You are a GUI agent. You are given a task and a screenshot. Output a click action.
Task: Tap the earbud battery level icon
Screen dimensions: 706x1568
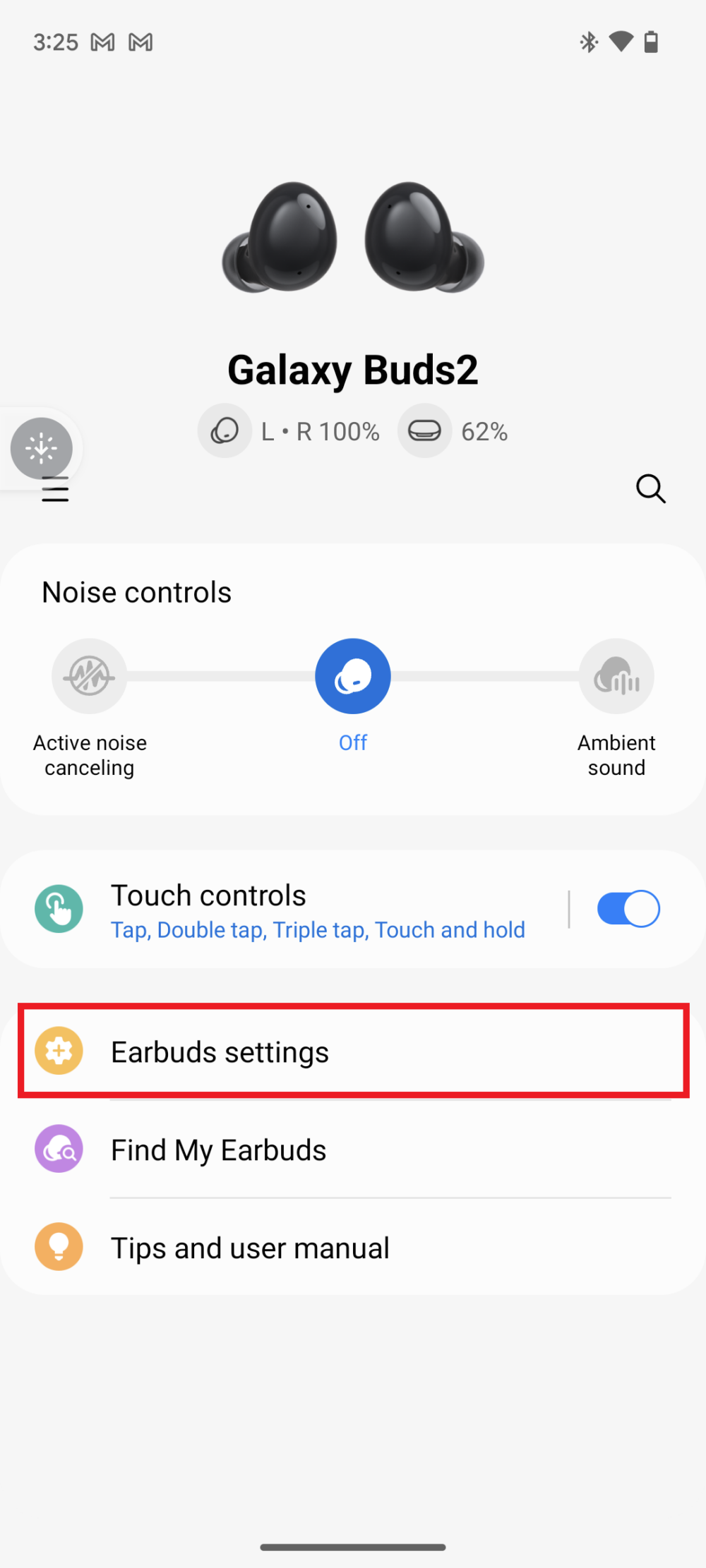(225, 430)
